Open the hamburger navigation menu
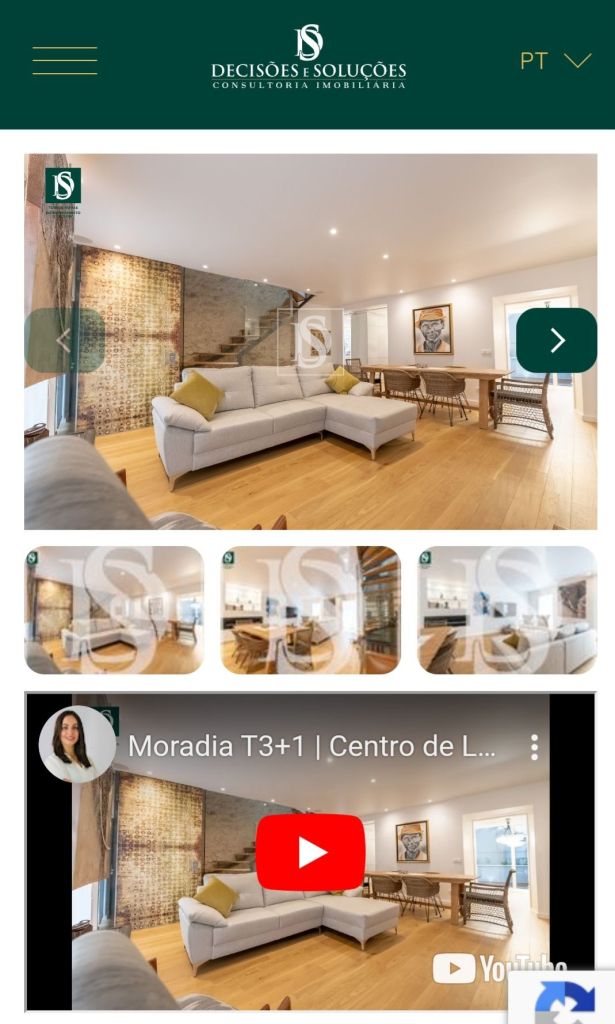The height and width of the screenshot is (1024, 615). (x=65, y=61)
